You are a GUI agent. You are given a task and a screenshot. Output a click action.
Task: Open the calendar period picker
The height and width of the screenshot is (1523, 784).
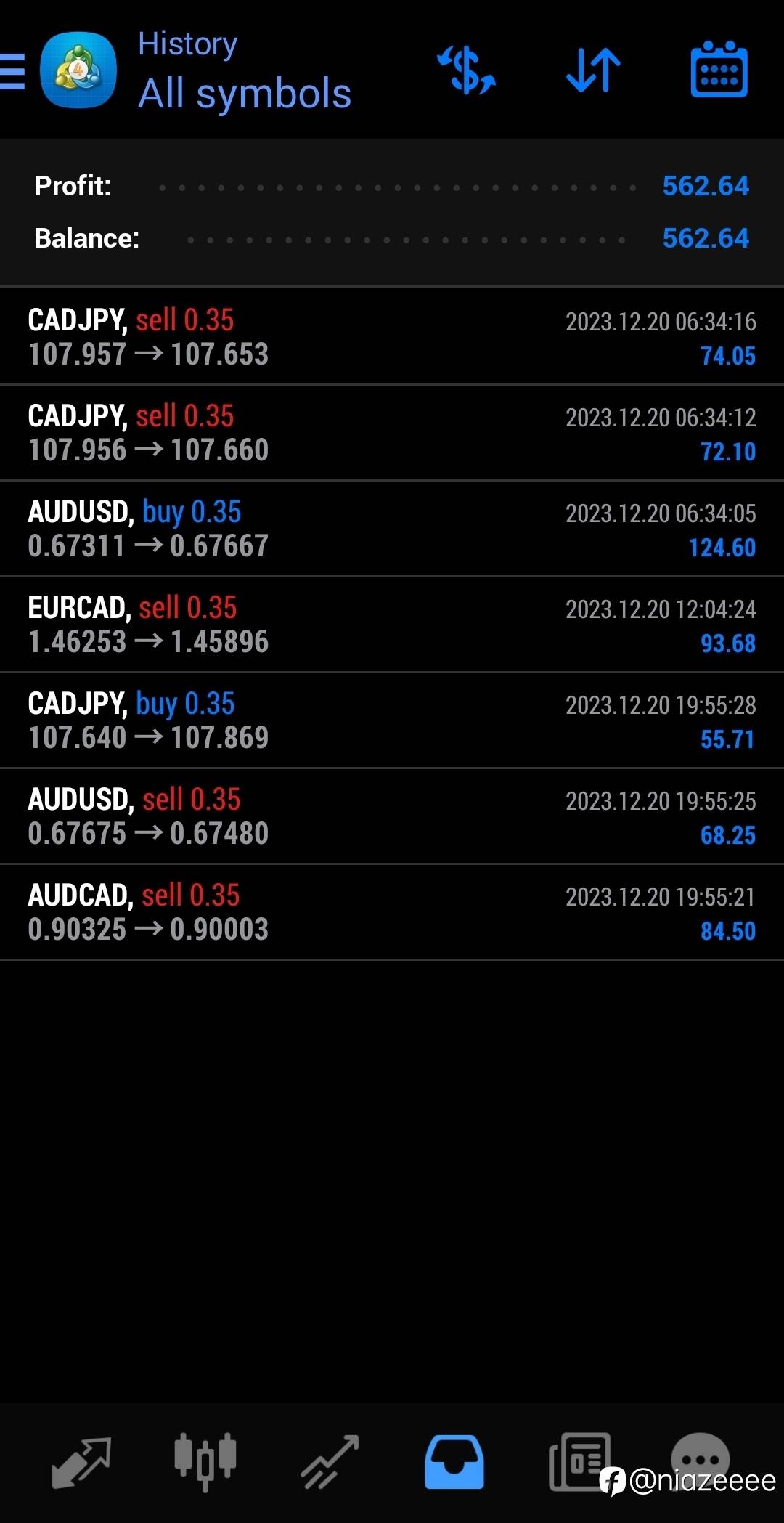tap(719, 70)
